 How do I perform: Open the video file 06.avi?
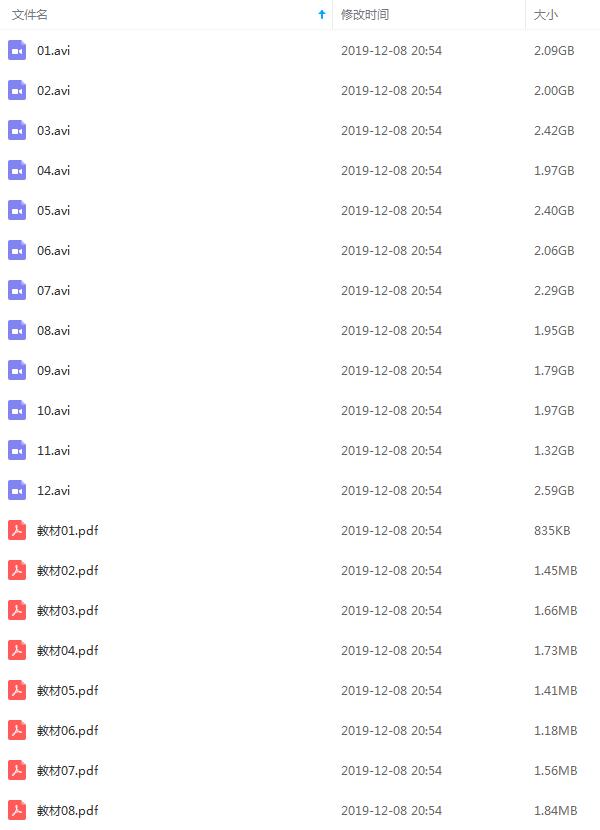(53, 250)
